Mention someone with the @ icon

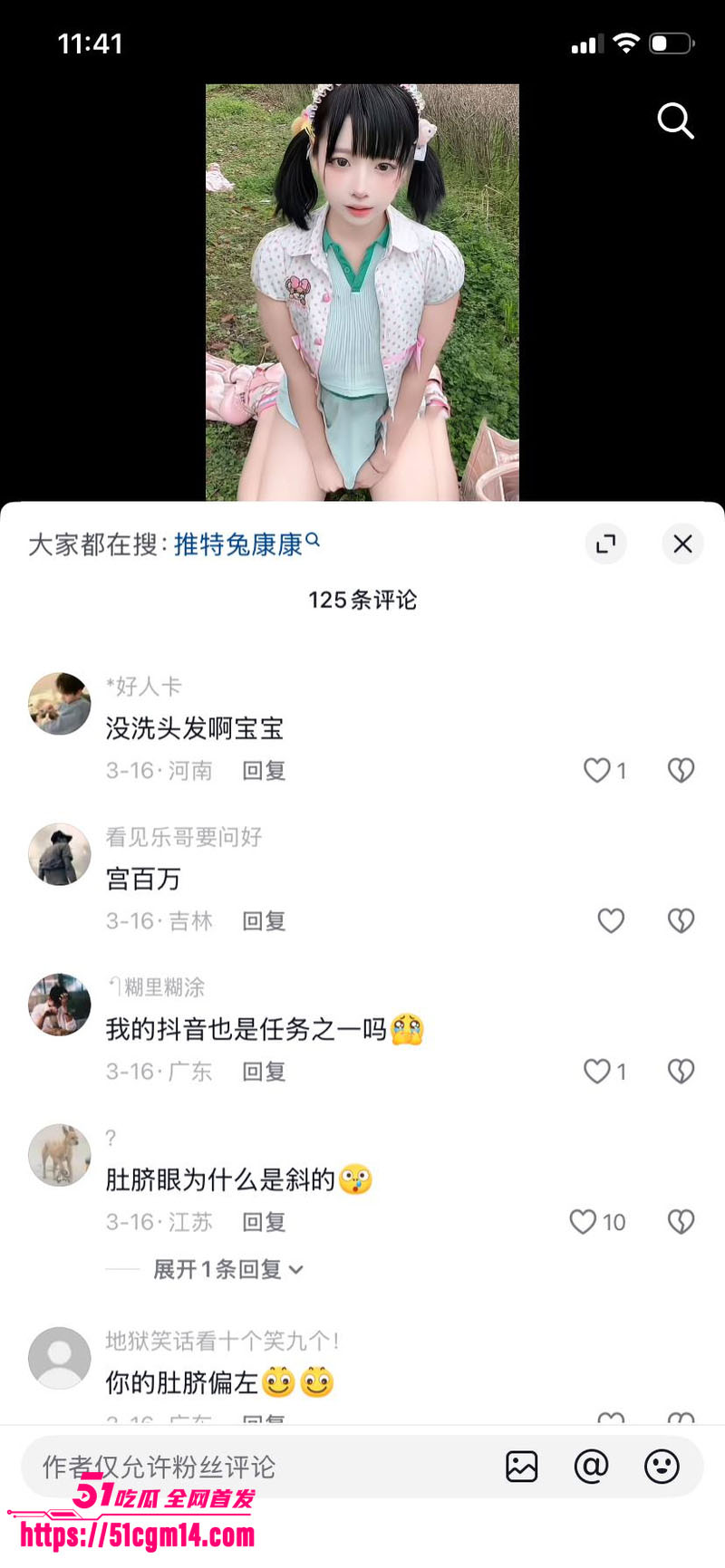pos(591,1467)
